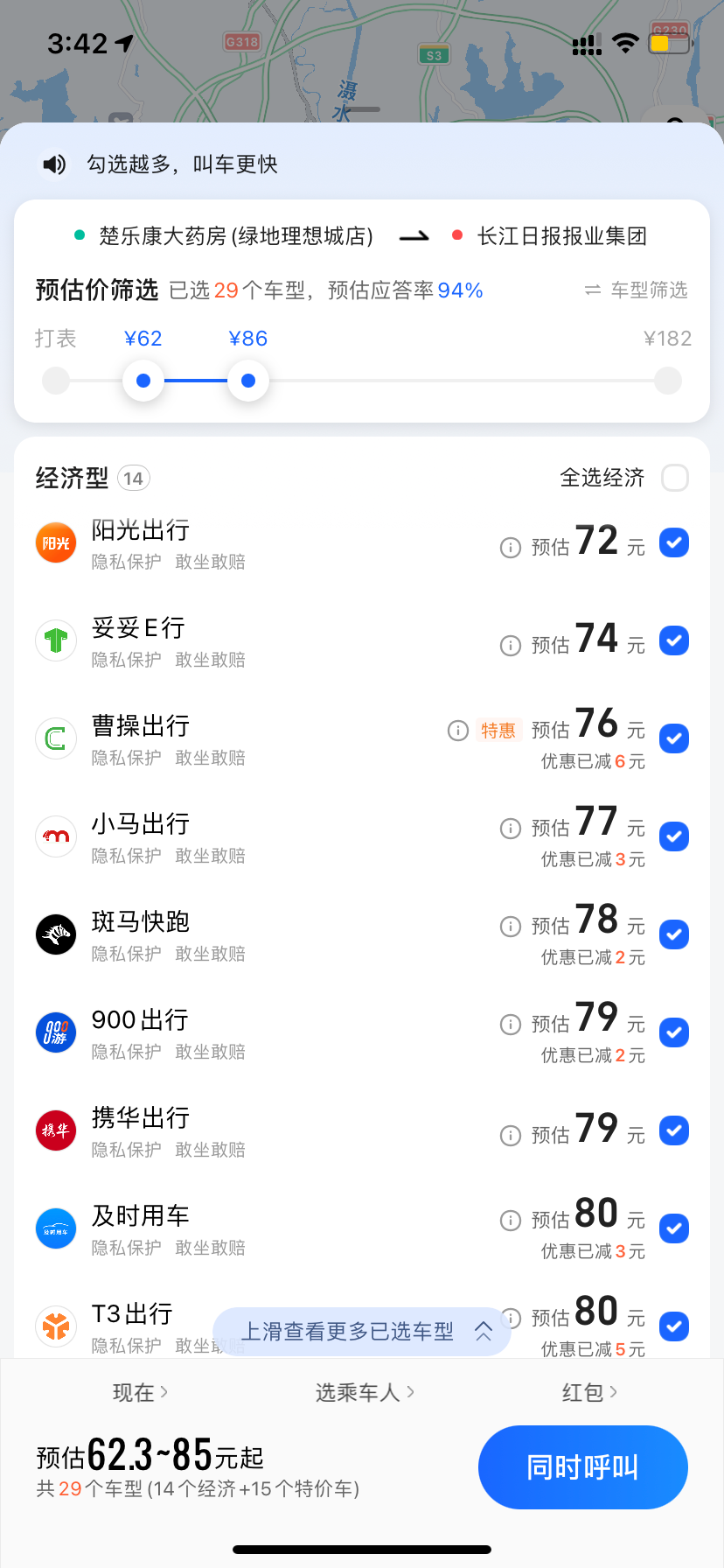Screen dimensions: 724x1568
Task: Untick 曹操出行 ride option
Action: 673,738
